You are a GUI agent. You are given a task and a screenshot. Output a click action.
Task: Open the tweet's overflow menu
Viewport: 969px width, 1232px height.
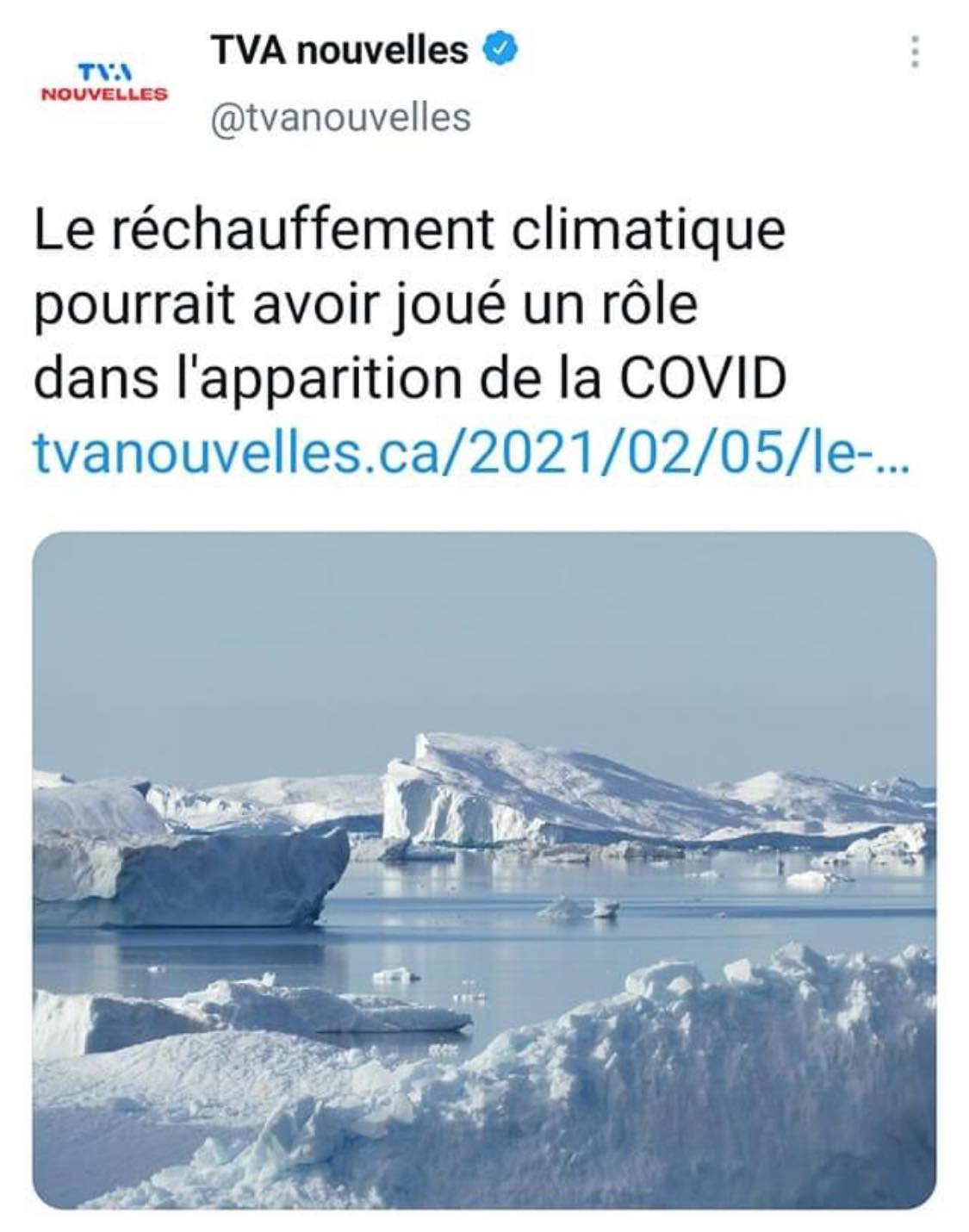point(915,53)
